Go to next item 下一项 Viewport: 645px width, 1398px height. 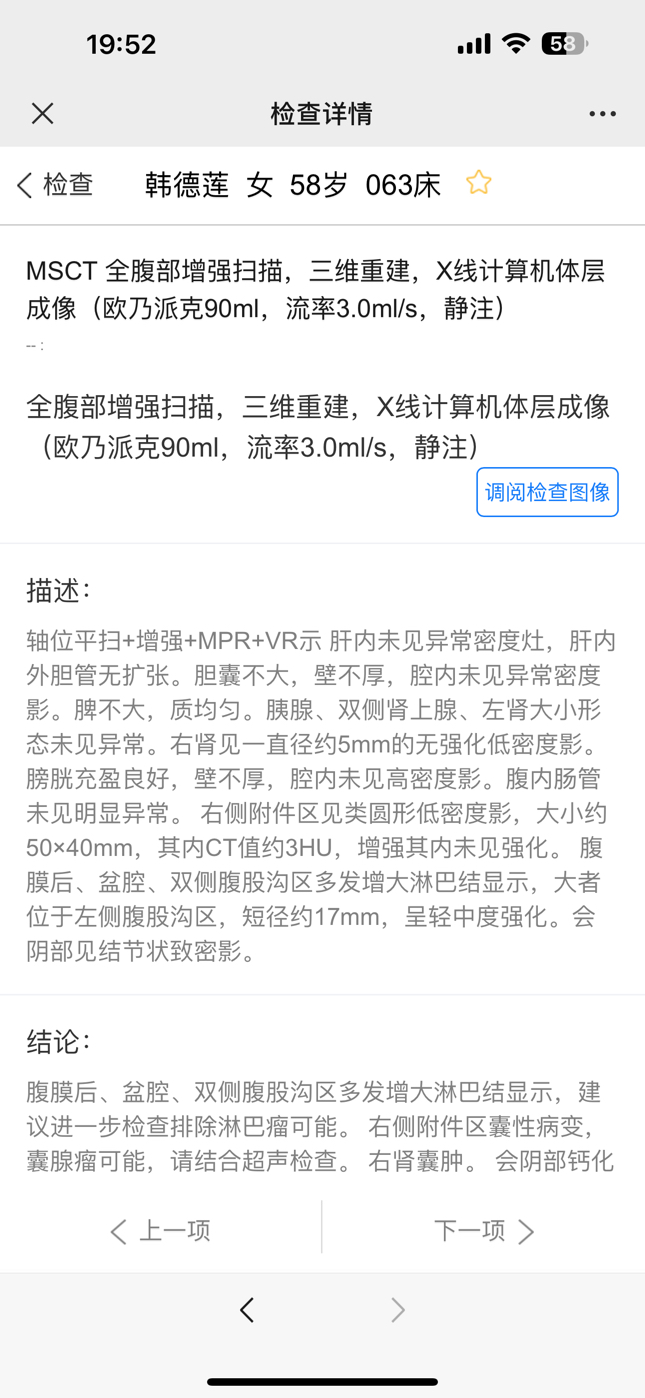(x=484, y=1230)
